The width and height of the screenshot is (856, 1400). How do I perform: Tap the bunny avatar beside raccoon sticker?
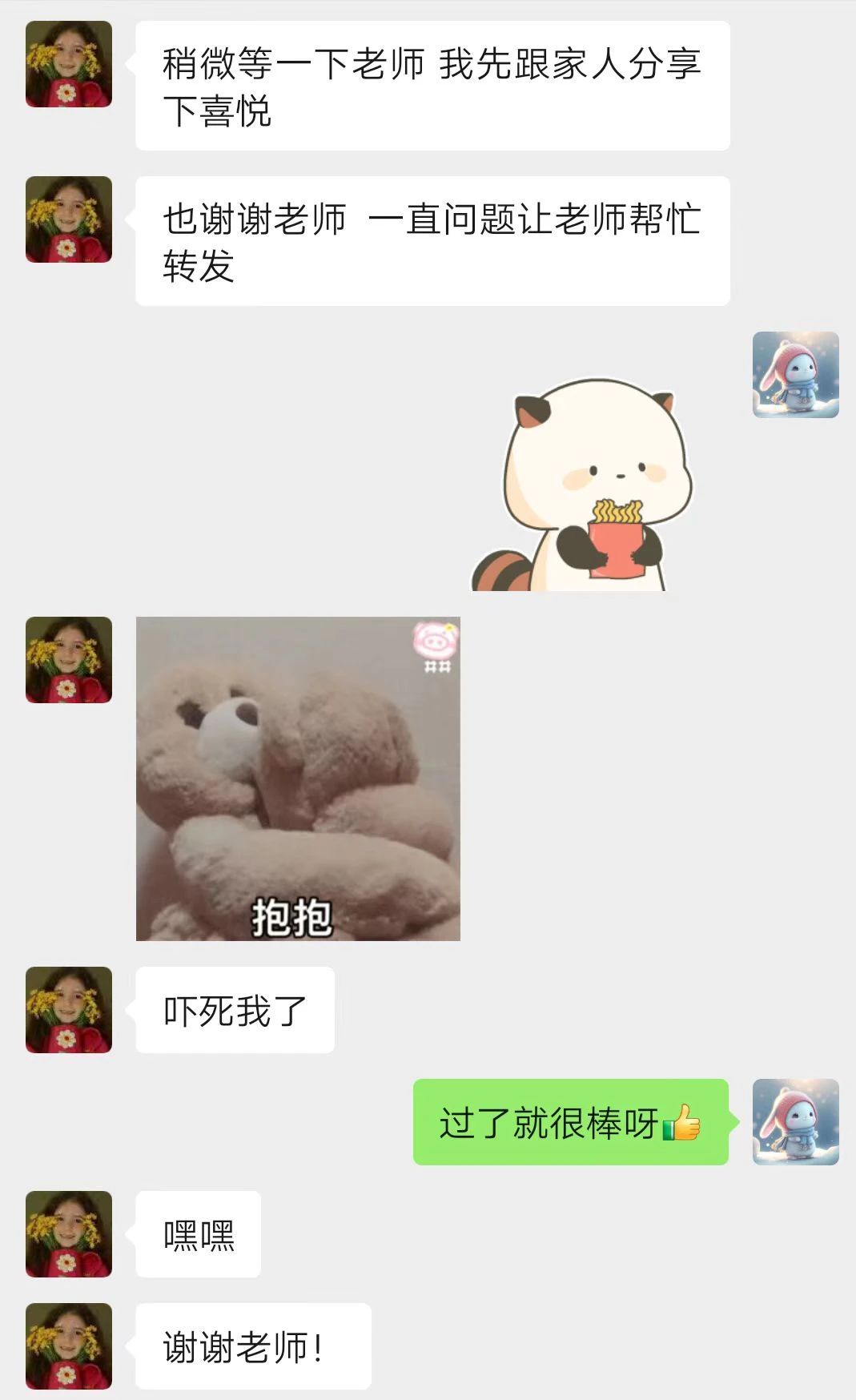coord(795,374)
